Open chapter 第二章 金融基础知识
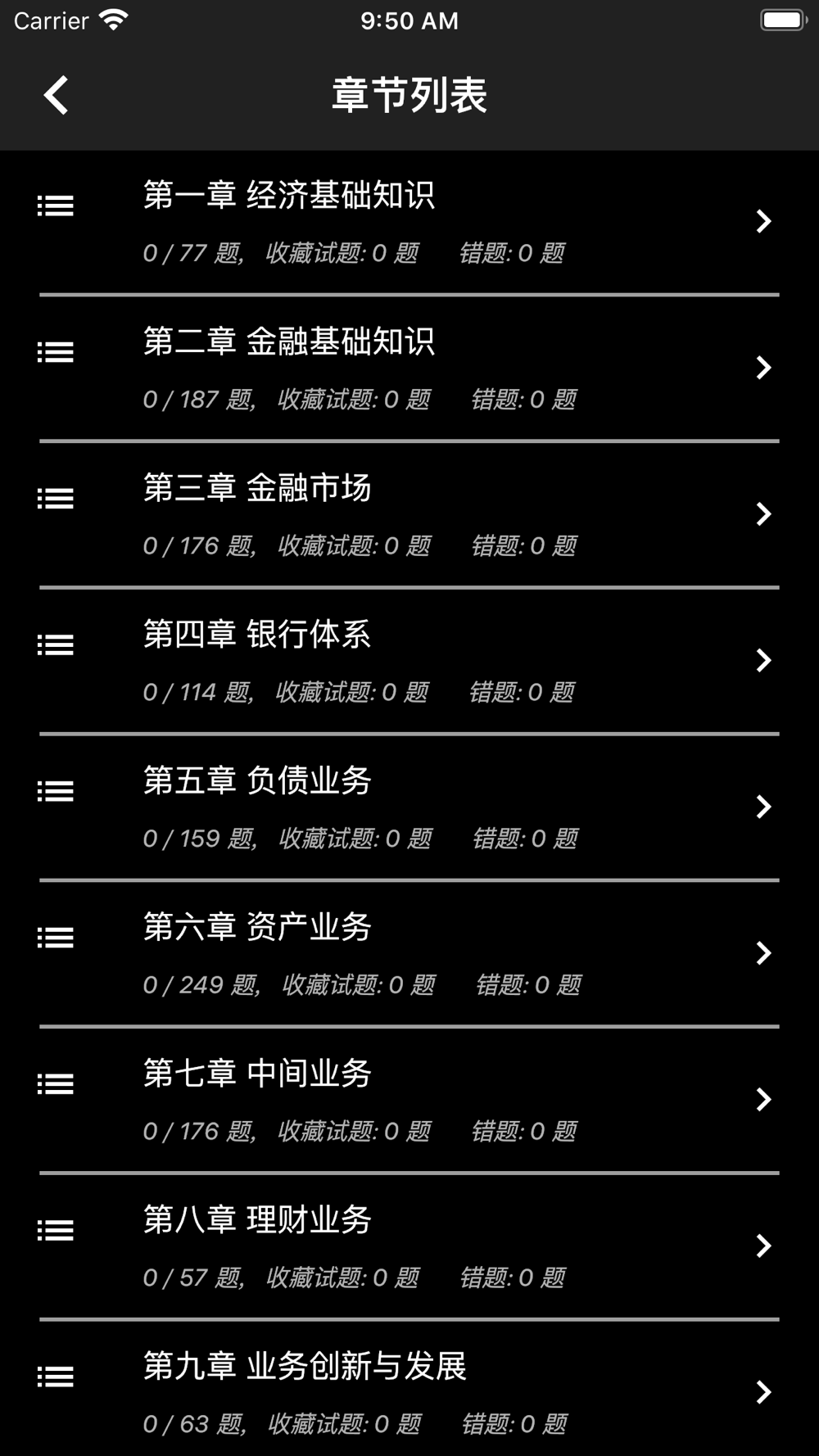This screenshot has width=819, height=1456. [409, 369]
